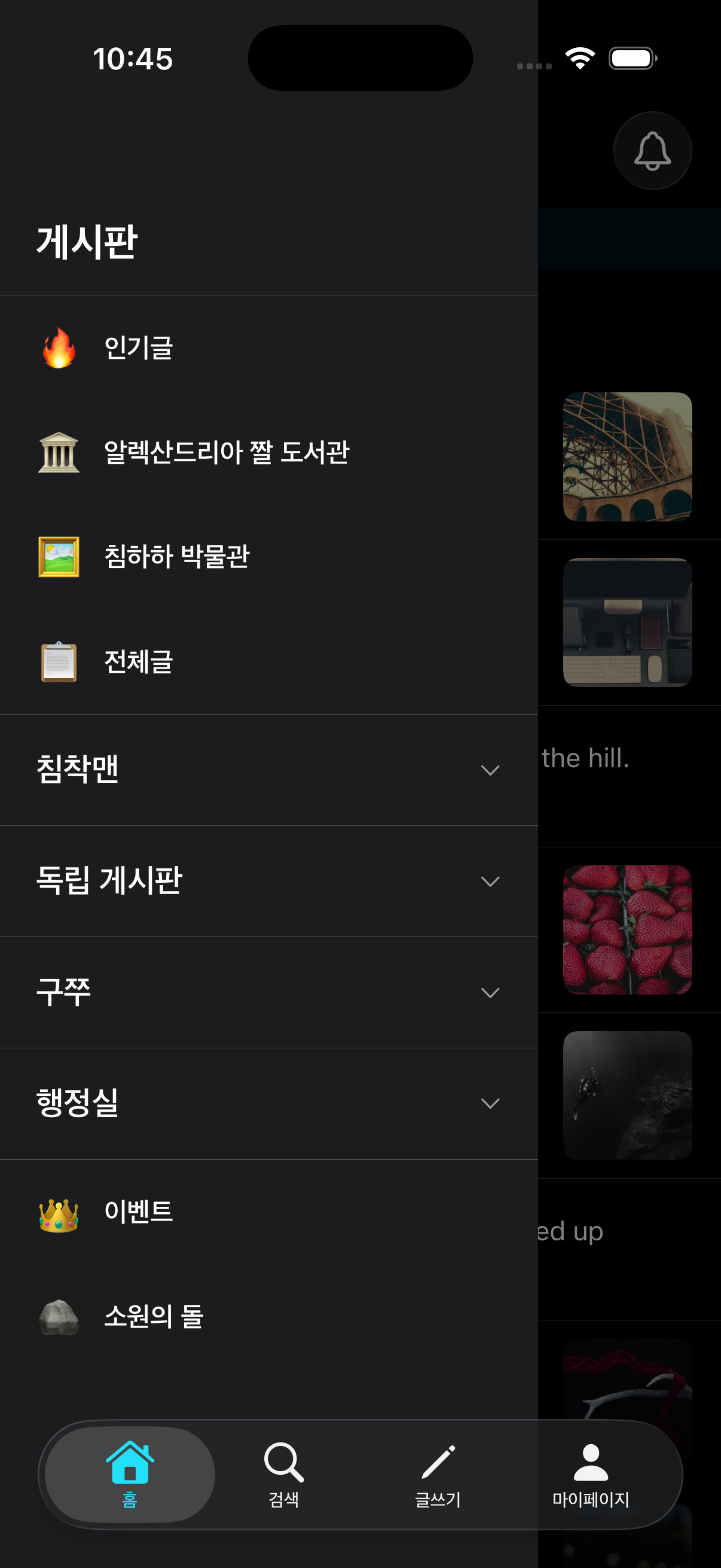This screenshot has height=1568, width=721.
Task: Open 알렉산드리아 짤 도서관 board
Action: pyautogui.click(x=226, y=452)
